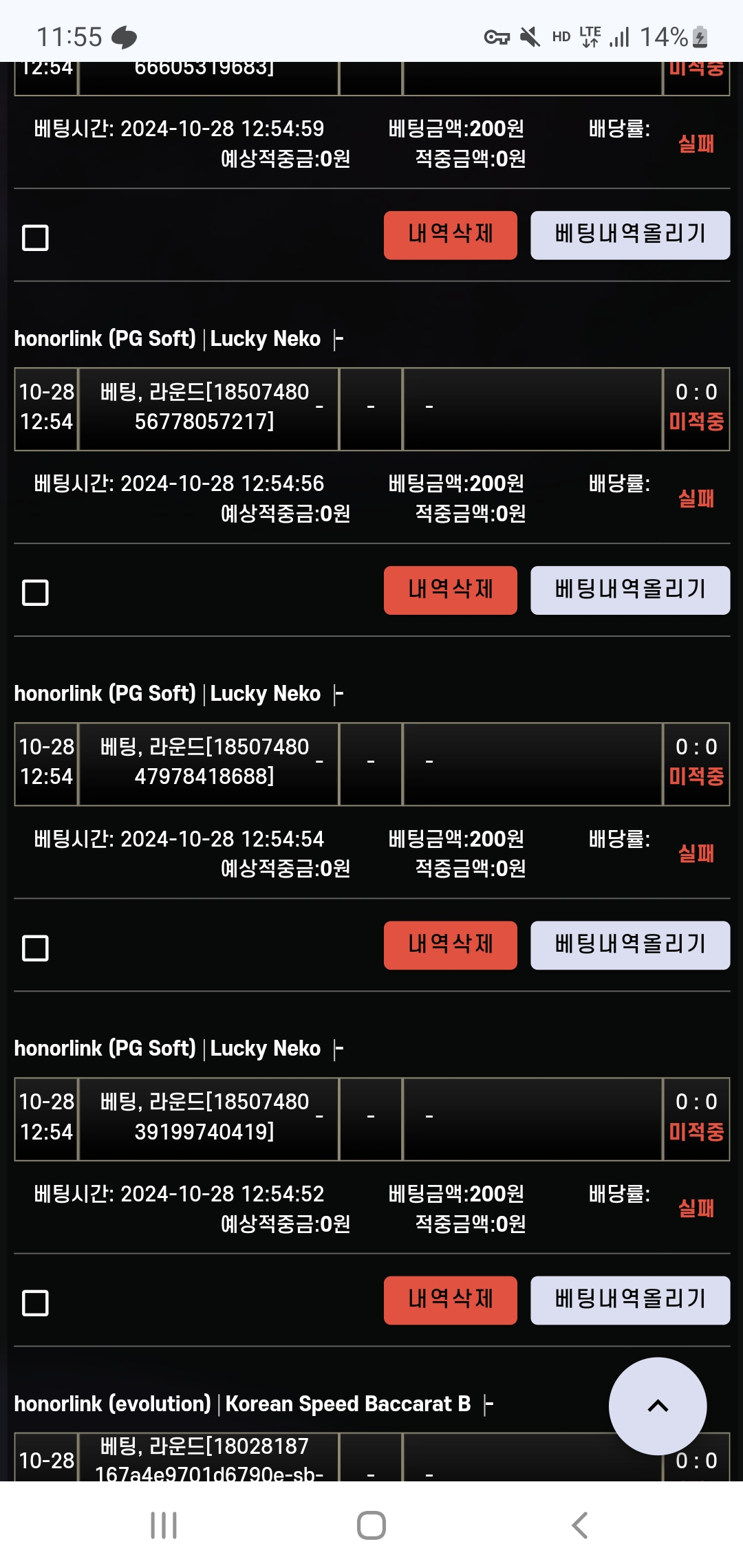Tap 내역삭제 under the 12:54:52 bet
This screenshot has height=1568, width=743.
tap(450, 1300)
